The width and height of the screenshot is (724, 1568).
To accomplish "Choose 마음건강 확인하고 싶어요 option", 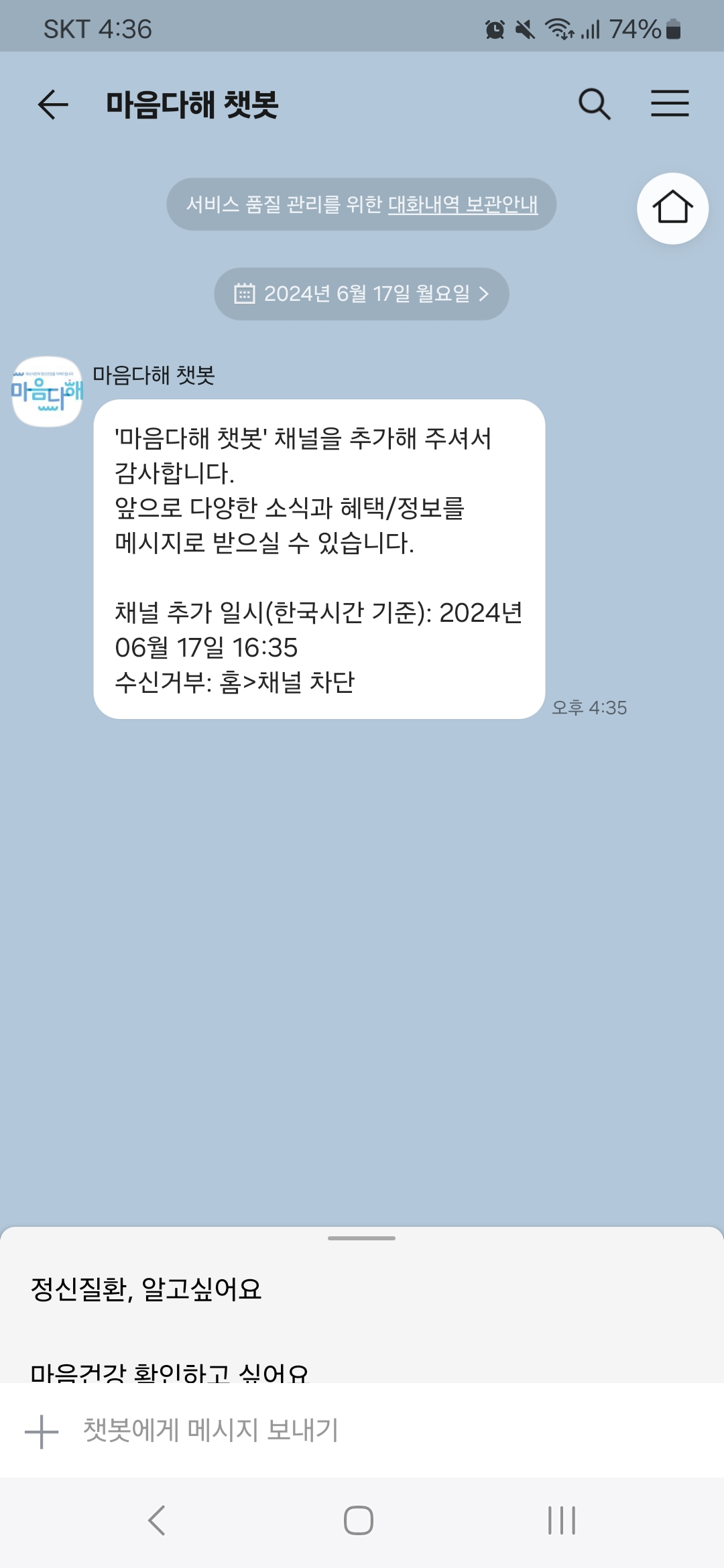I will point(169,1371).
